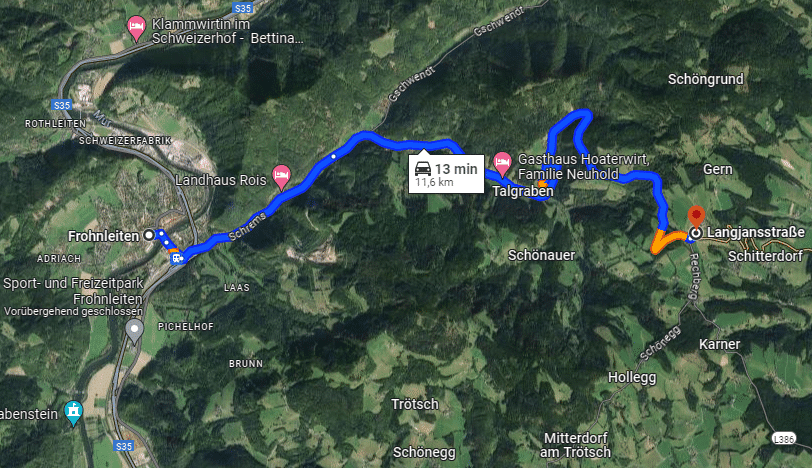Tap the Rabenstein castle marker
812x468 pixels.
(x=72, y=411)
